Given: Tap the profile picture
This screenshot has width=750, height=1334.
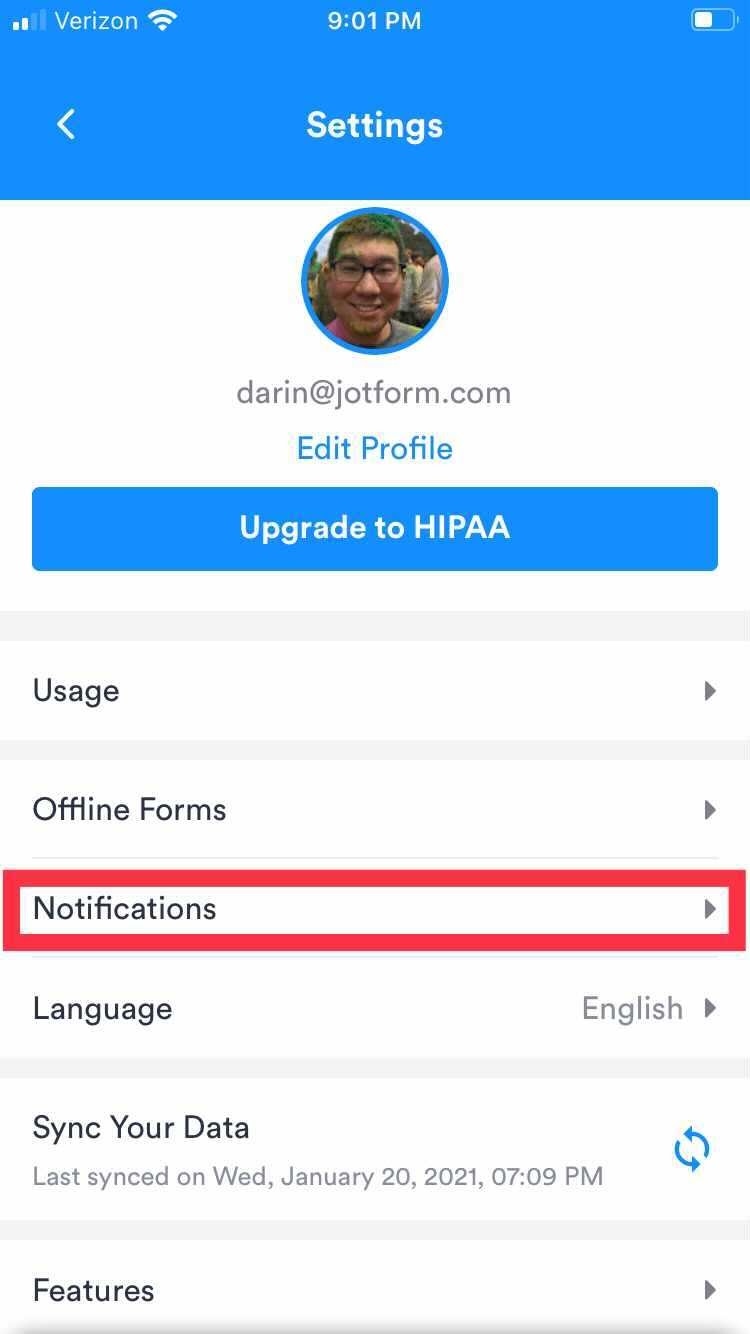Looking at the screenshot, I should [x=374, y=281].
